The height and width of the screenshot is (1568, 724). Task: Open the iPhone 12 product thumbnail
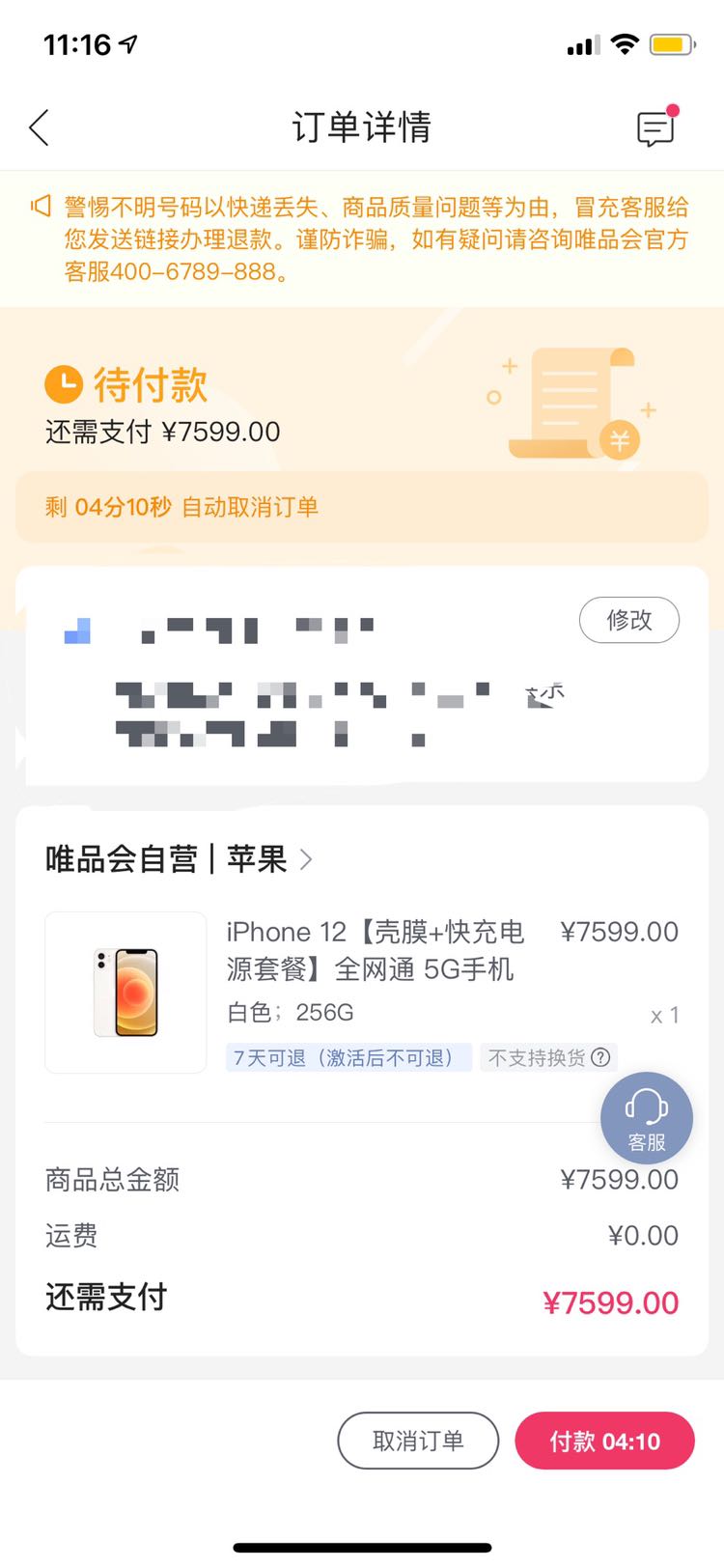pyautogui.click(x=125, y=992)
